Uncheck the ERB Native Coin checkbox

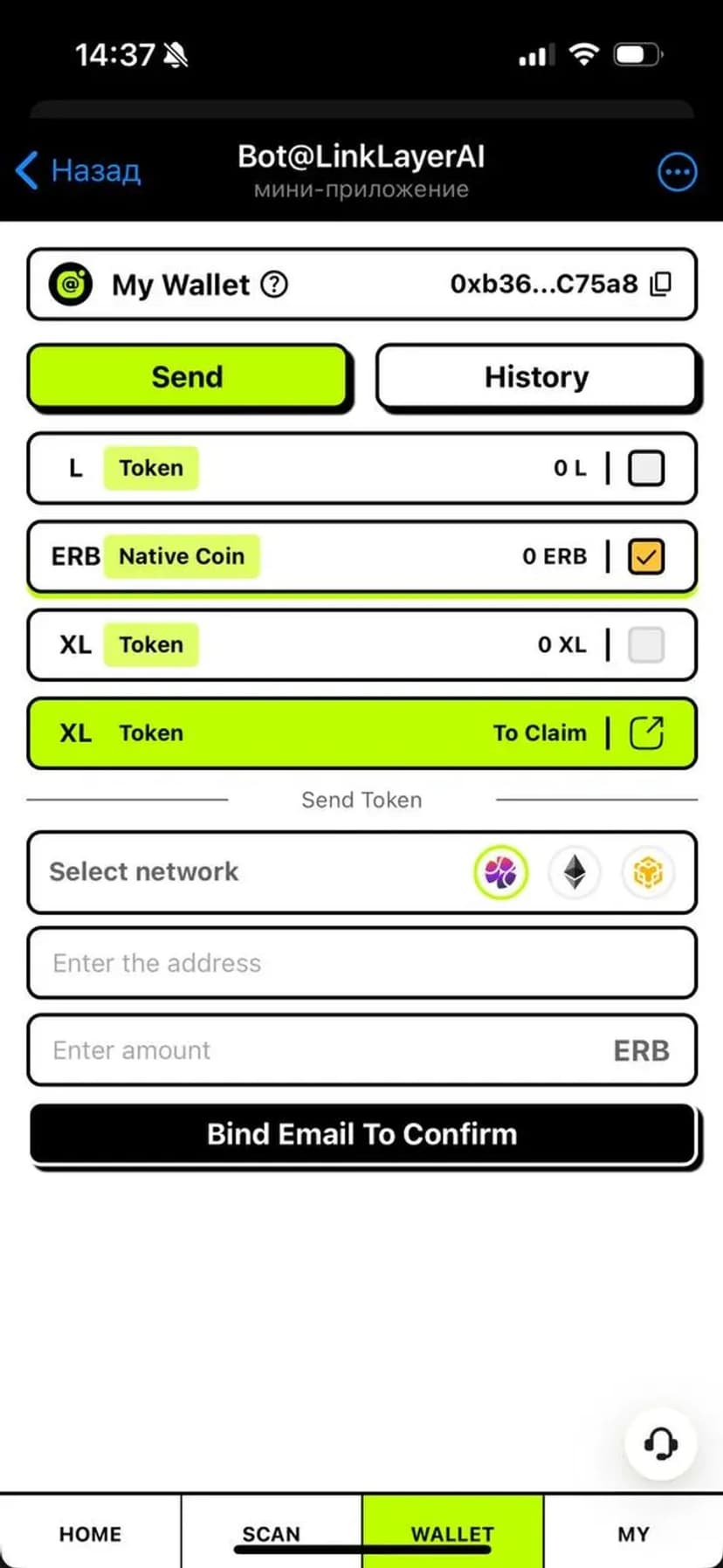pyautogui.click(x=646, y=556)
